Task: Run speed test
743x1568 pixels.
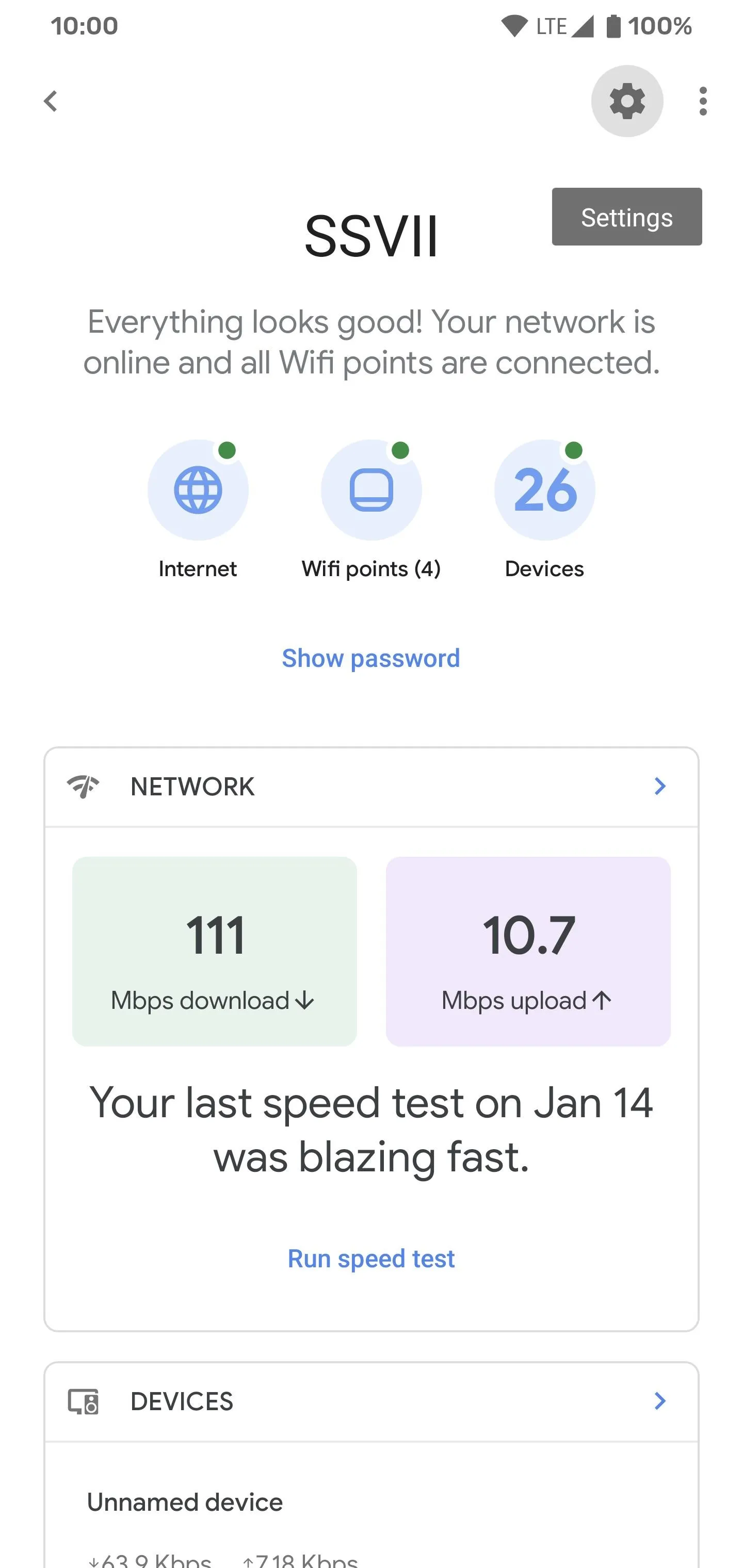Action: point(371,1258)
